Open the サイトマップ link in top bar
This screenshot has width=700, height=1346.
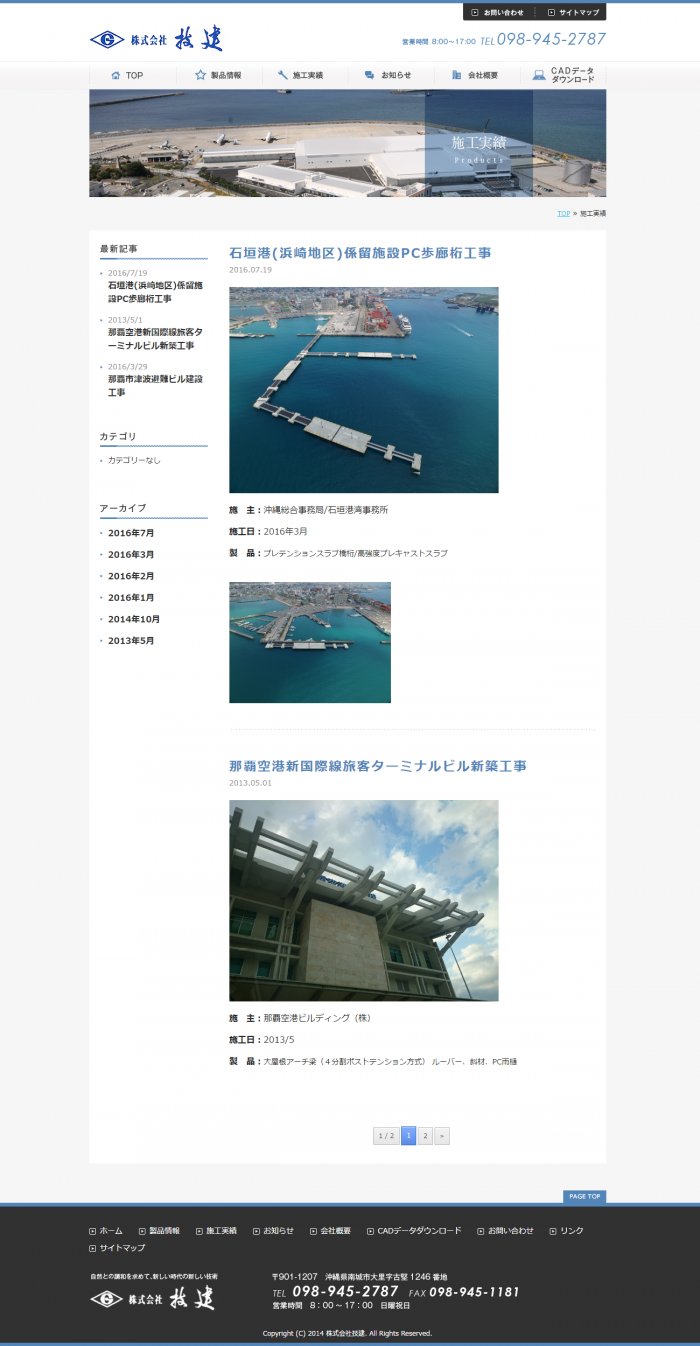573,12
